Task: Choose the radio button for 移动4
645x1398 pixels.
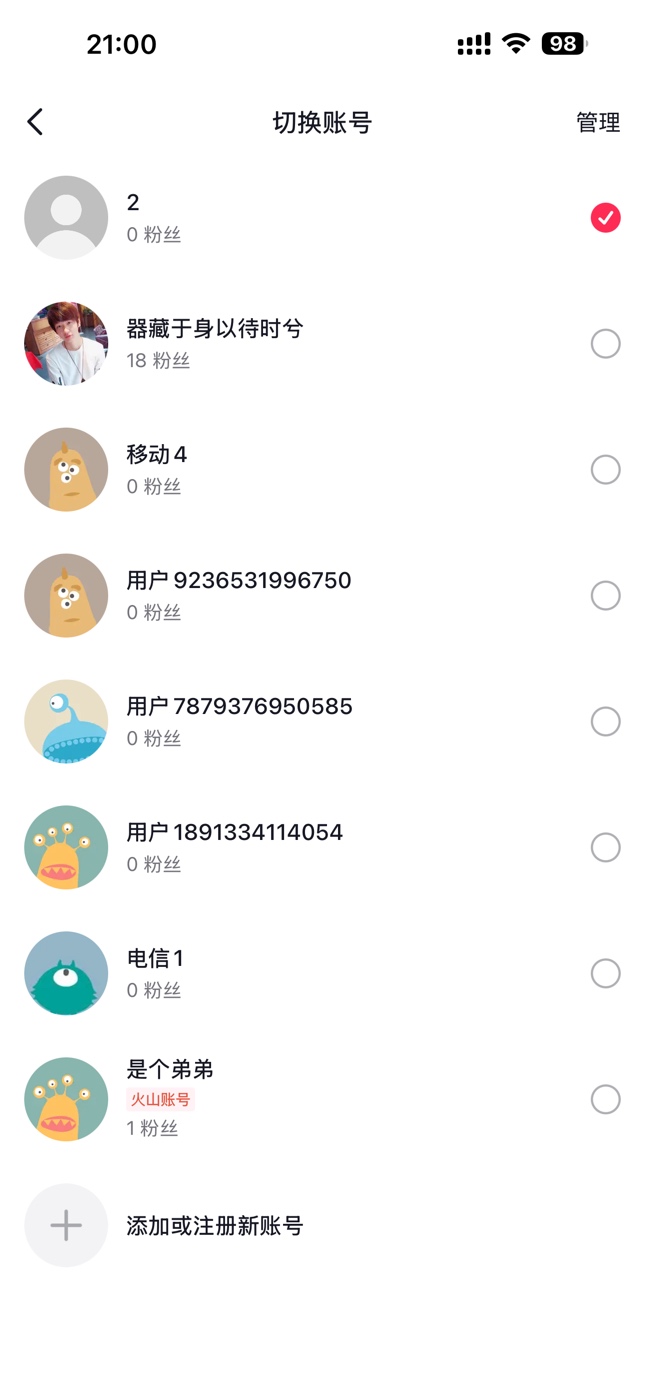Action: [x=605, y=470]
